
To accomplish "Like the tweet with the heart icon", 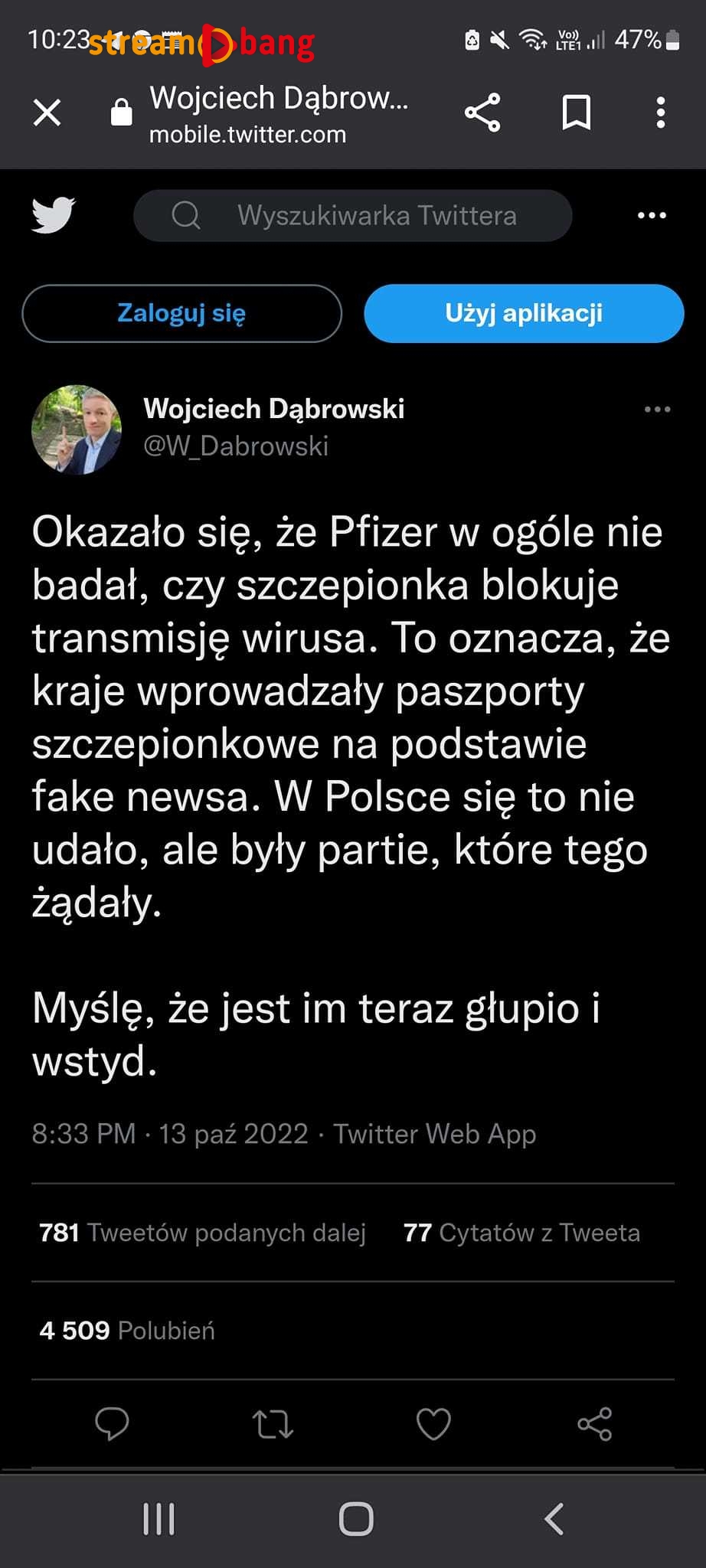I will (433, 1424).
